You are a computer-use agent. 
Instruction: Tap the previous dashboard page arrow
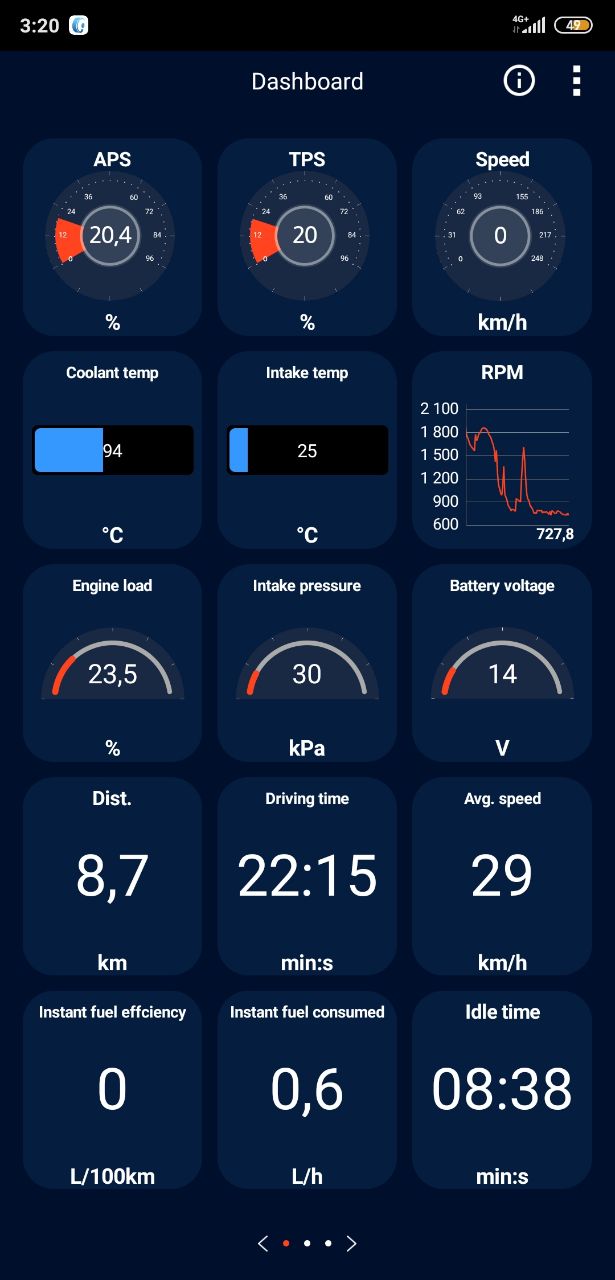tap(263, 1243)
